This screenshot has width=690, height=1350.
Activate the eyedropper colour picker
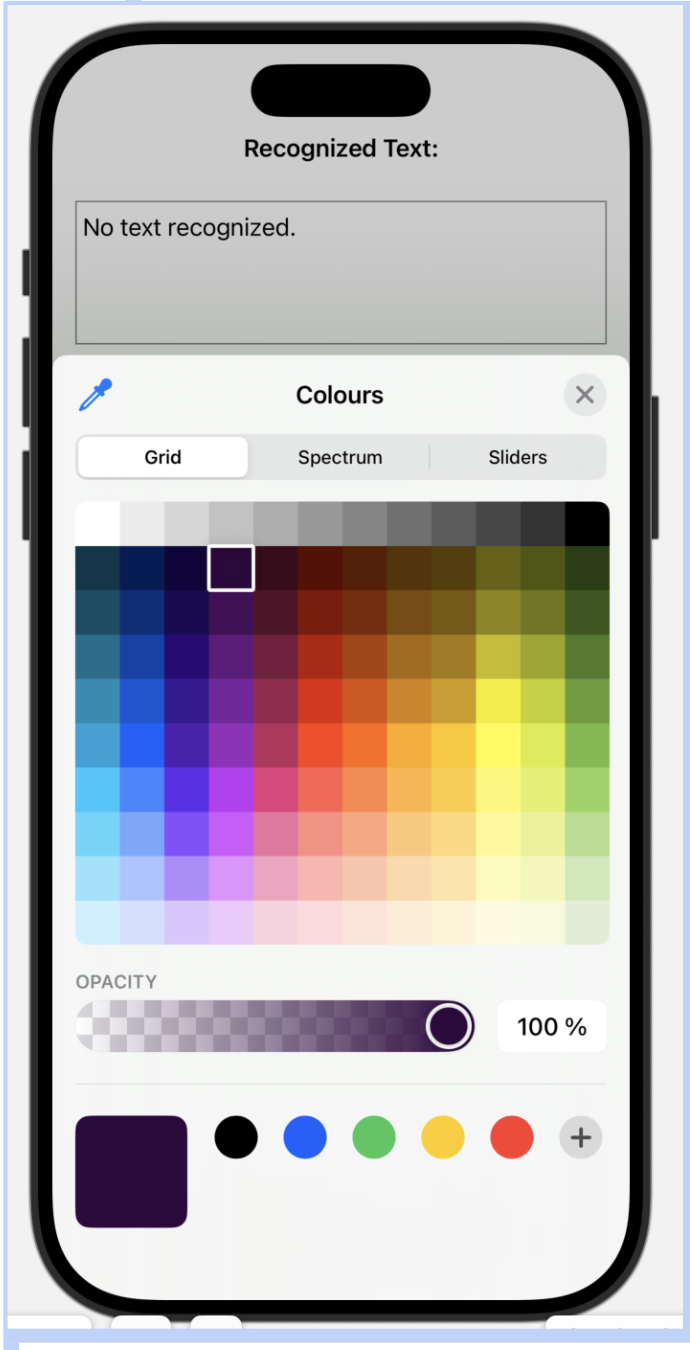[96, 395]
